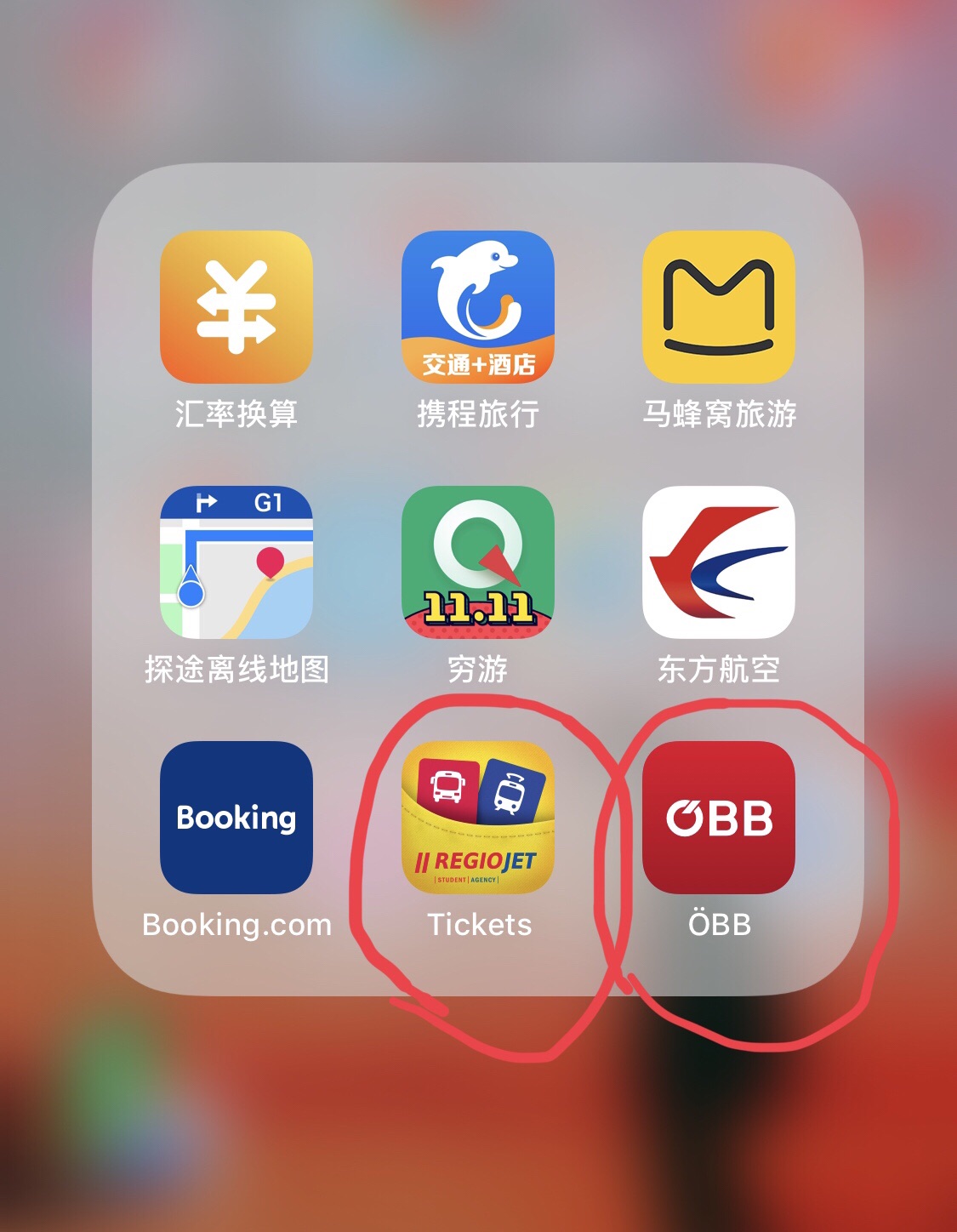Open 探途离线地图 offline maps app

(x=236, y=562)
